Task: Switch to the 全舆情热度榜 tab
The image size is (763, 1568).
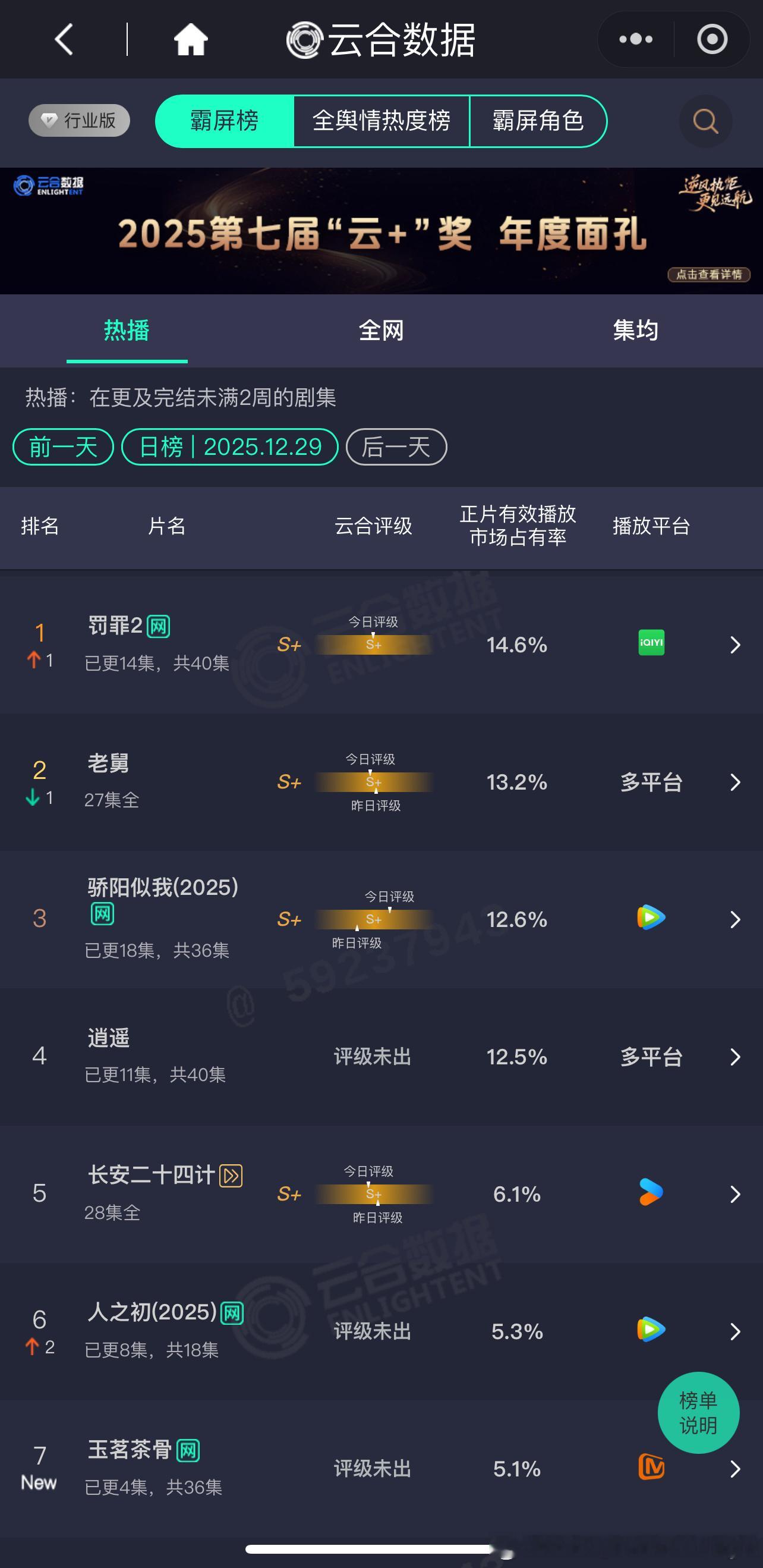Action: point(381,121)
